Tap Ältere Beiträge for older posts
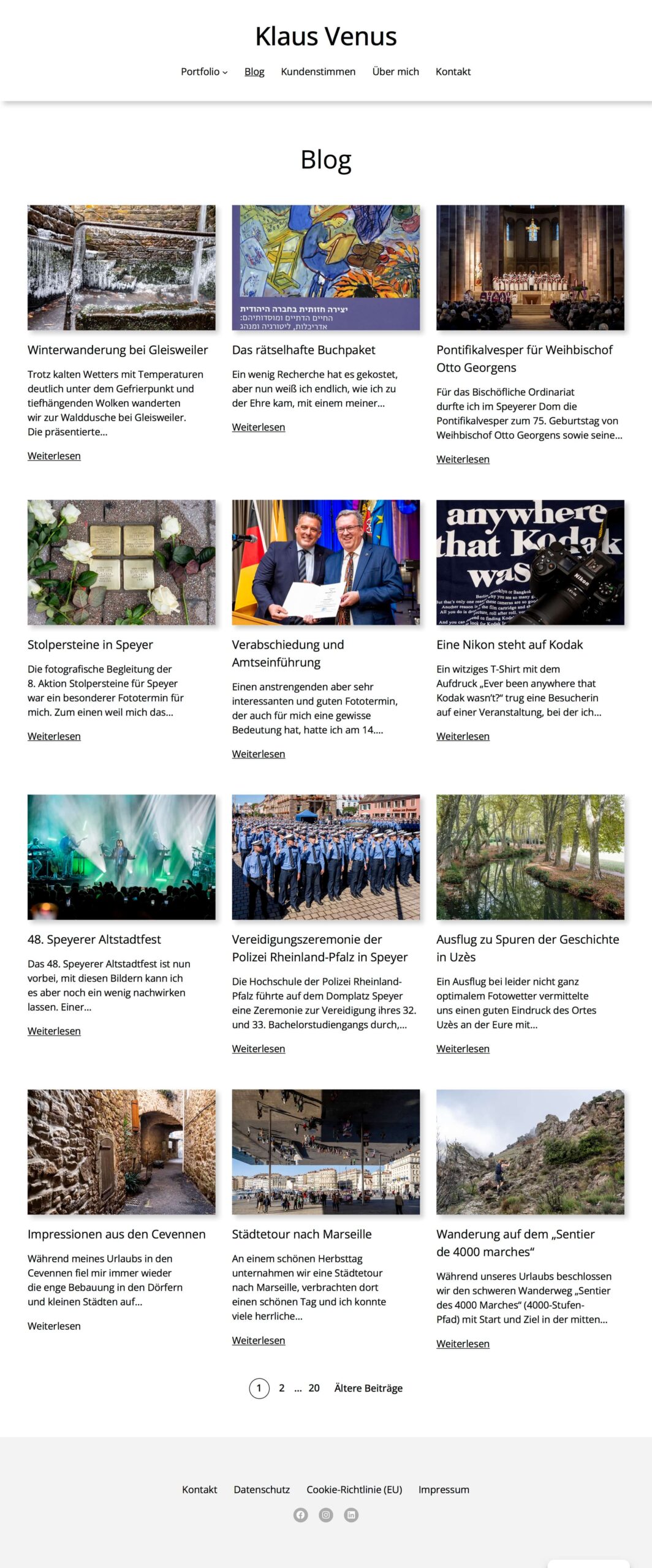This screenshot has height=1568, width=652. coord(368,1388)
